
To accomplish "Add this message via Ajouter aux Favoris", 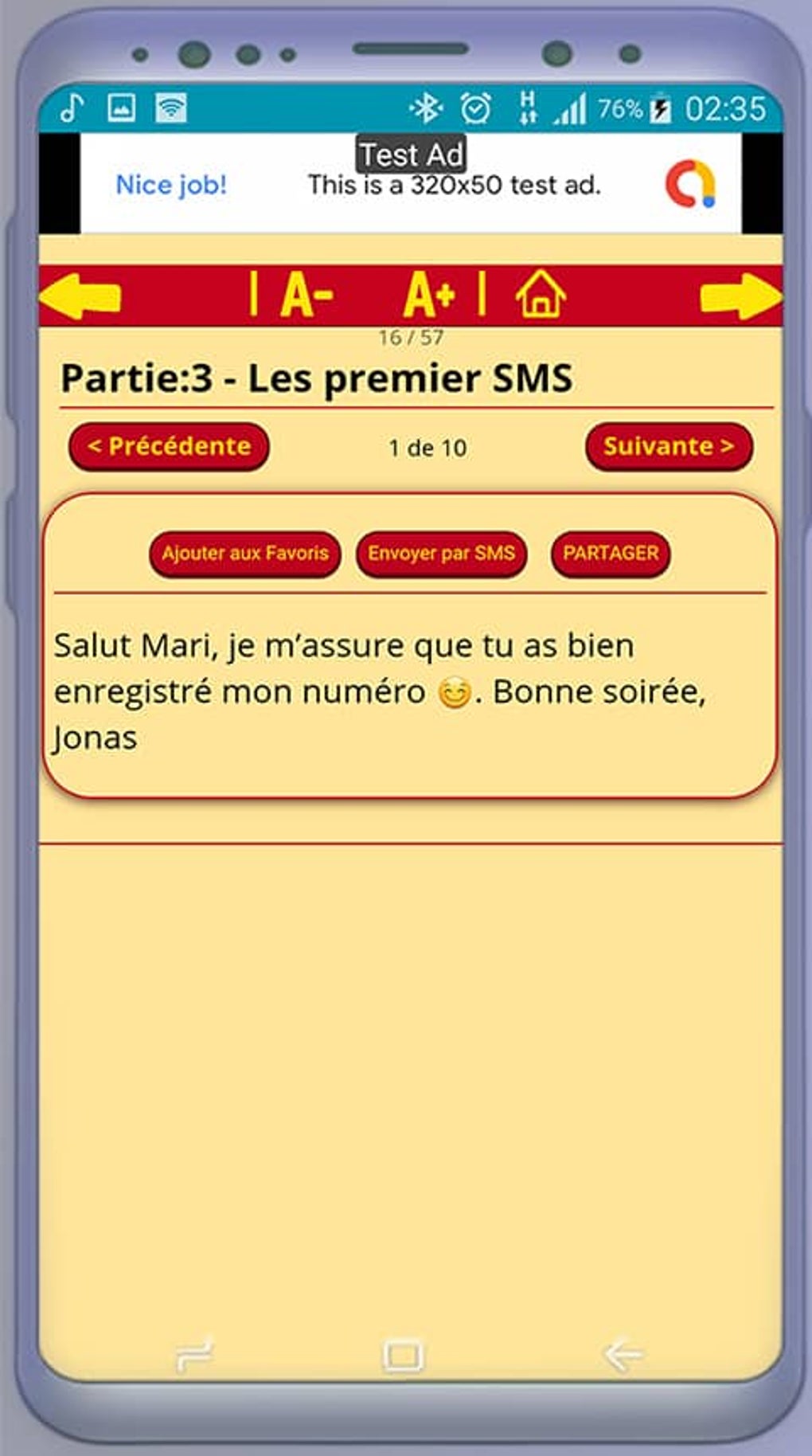I will [x=244, y=553].
